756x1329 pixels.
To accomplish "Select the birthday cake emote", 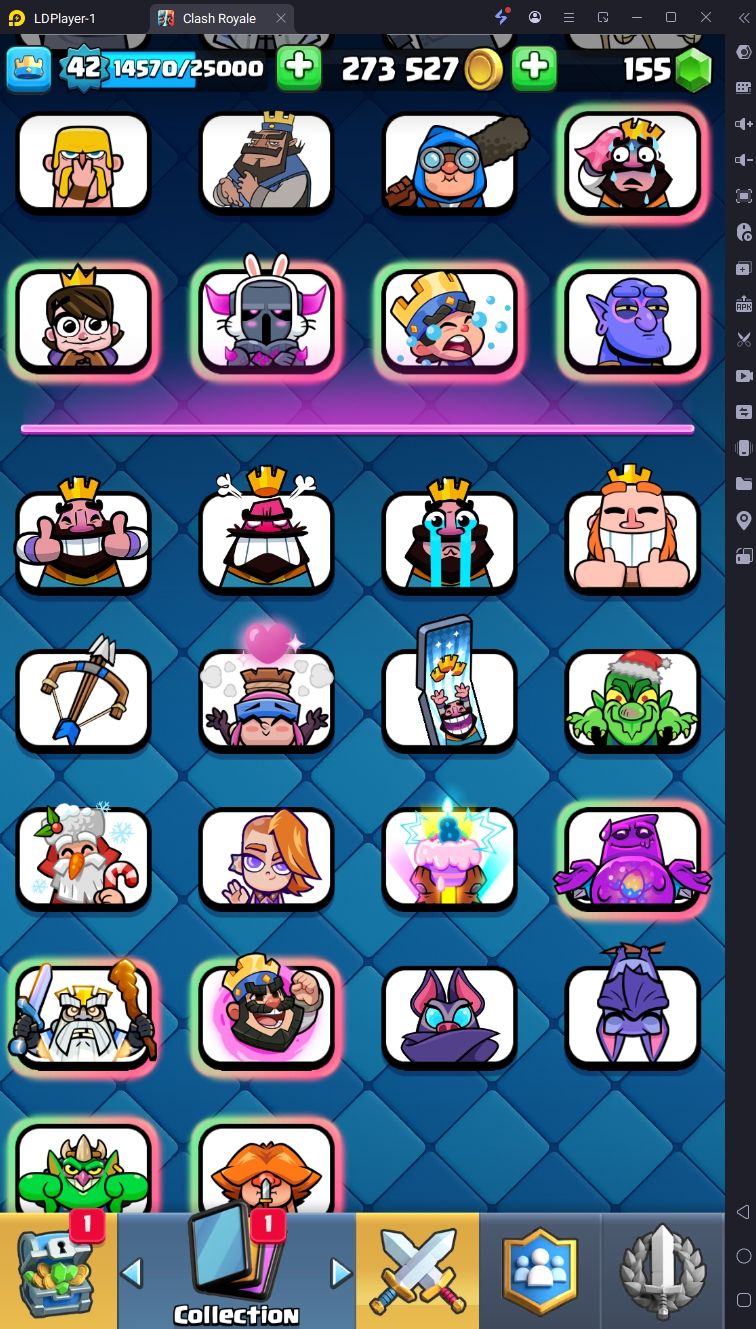I will point(449,856).
